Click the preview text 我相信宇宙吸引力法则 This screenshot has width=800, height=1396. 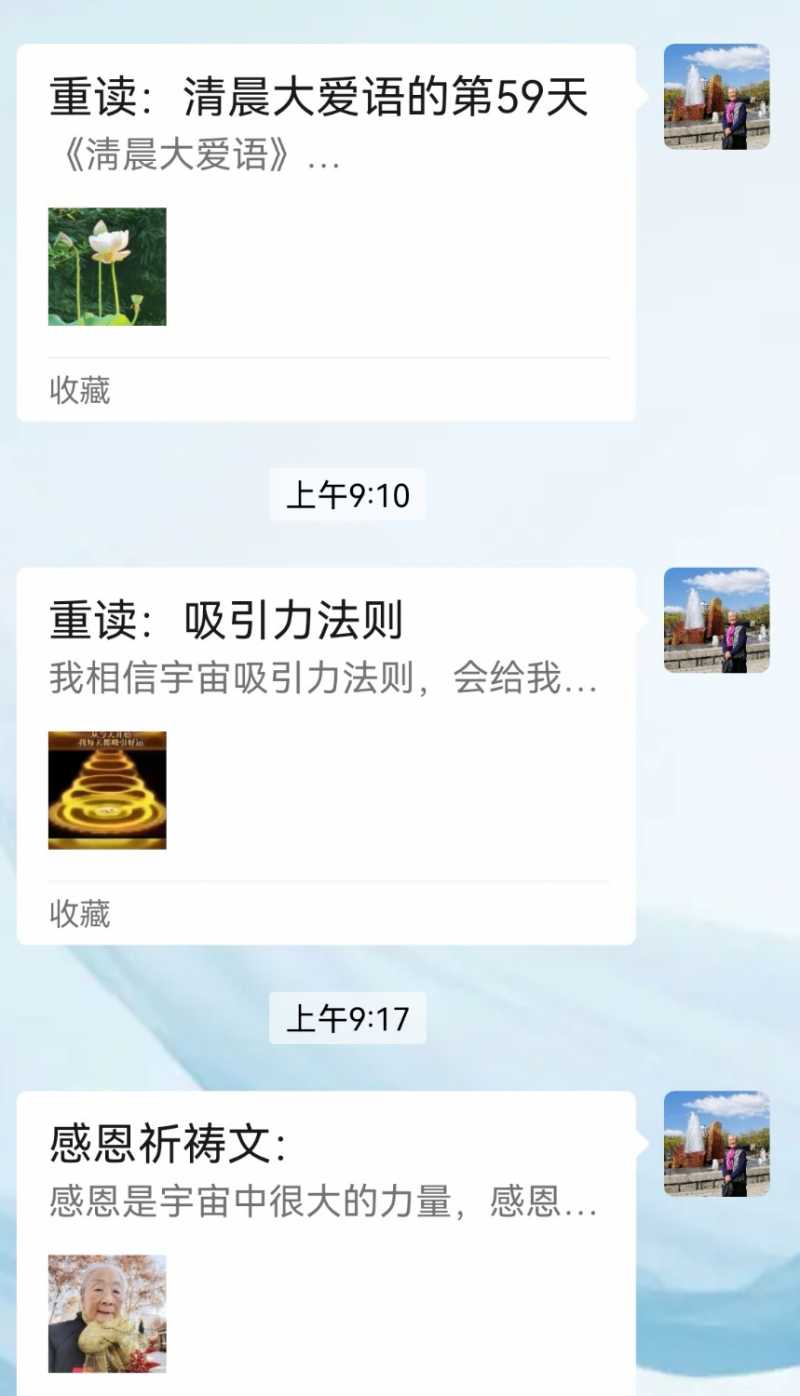pos(320,680)
